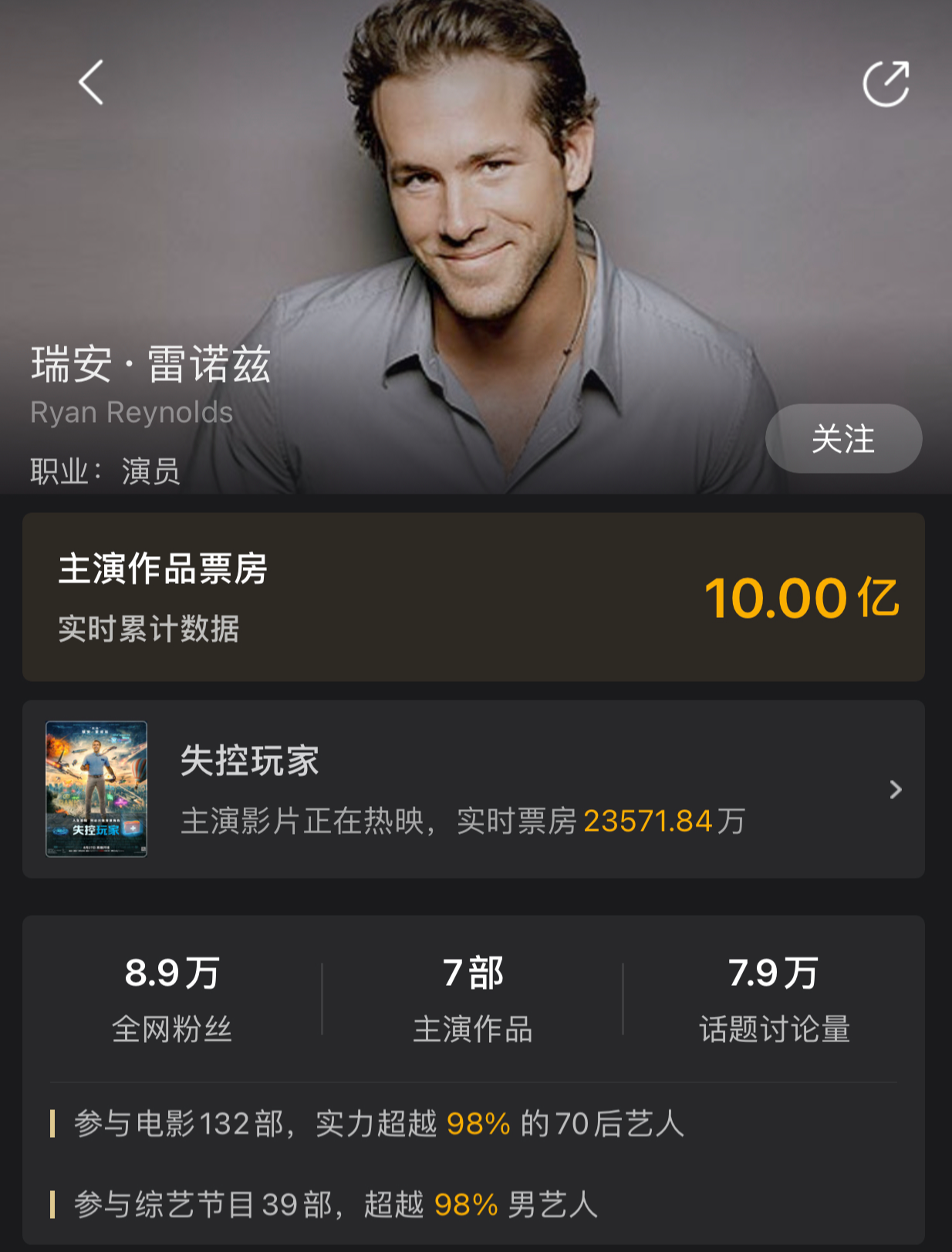The width and height of the screenshot is (952, 1252).
Task: Share this actor profile page
Action: coord(886,83)
